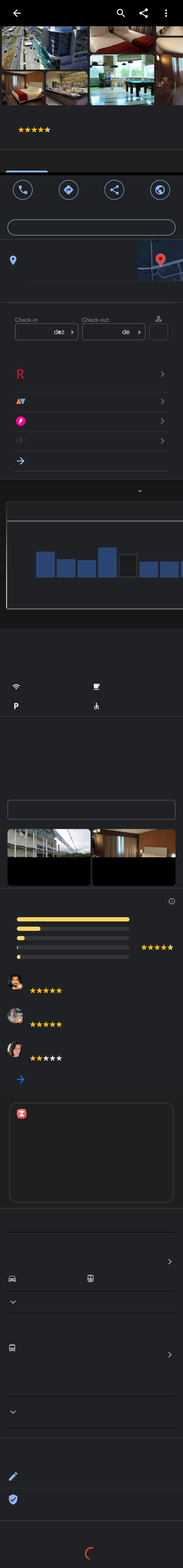Open the booking offer with red R logo

tap(91, 374)
